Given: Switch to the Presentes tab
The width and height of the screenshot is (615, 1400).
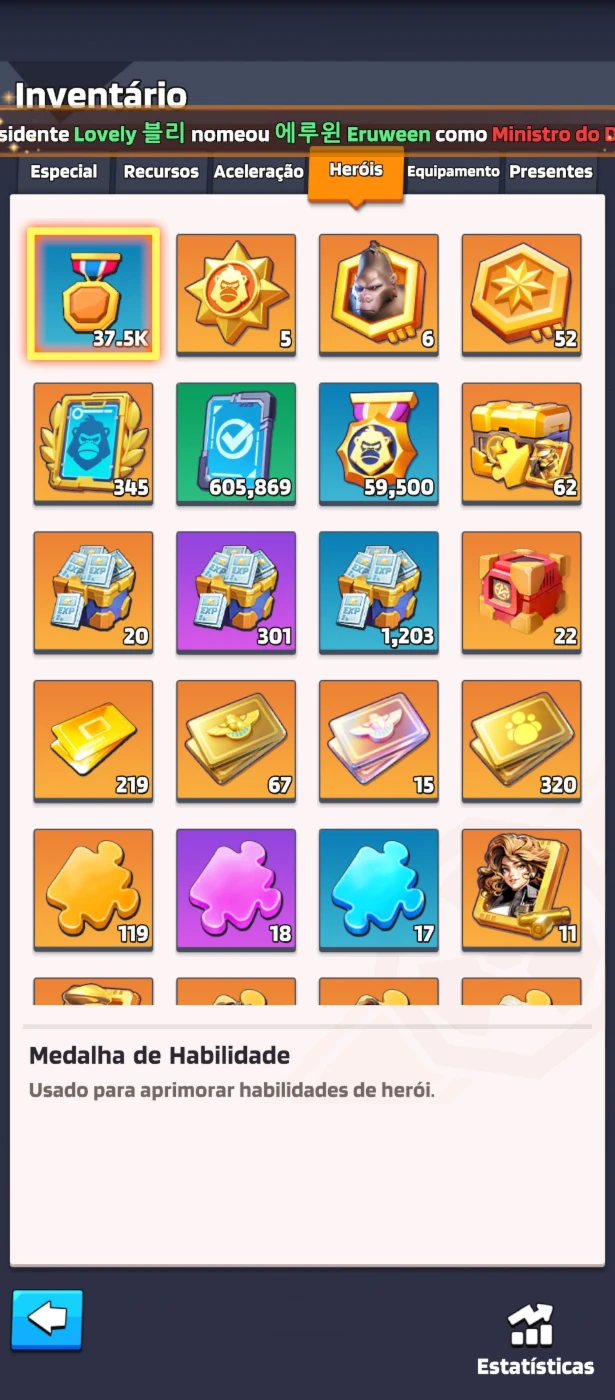Looking at the screenshot, I should (x=551, y=172).
